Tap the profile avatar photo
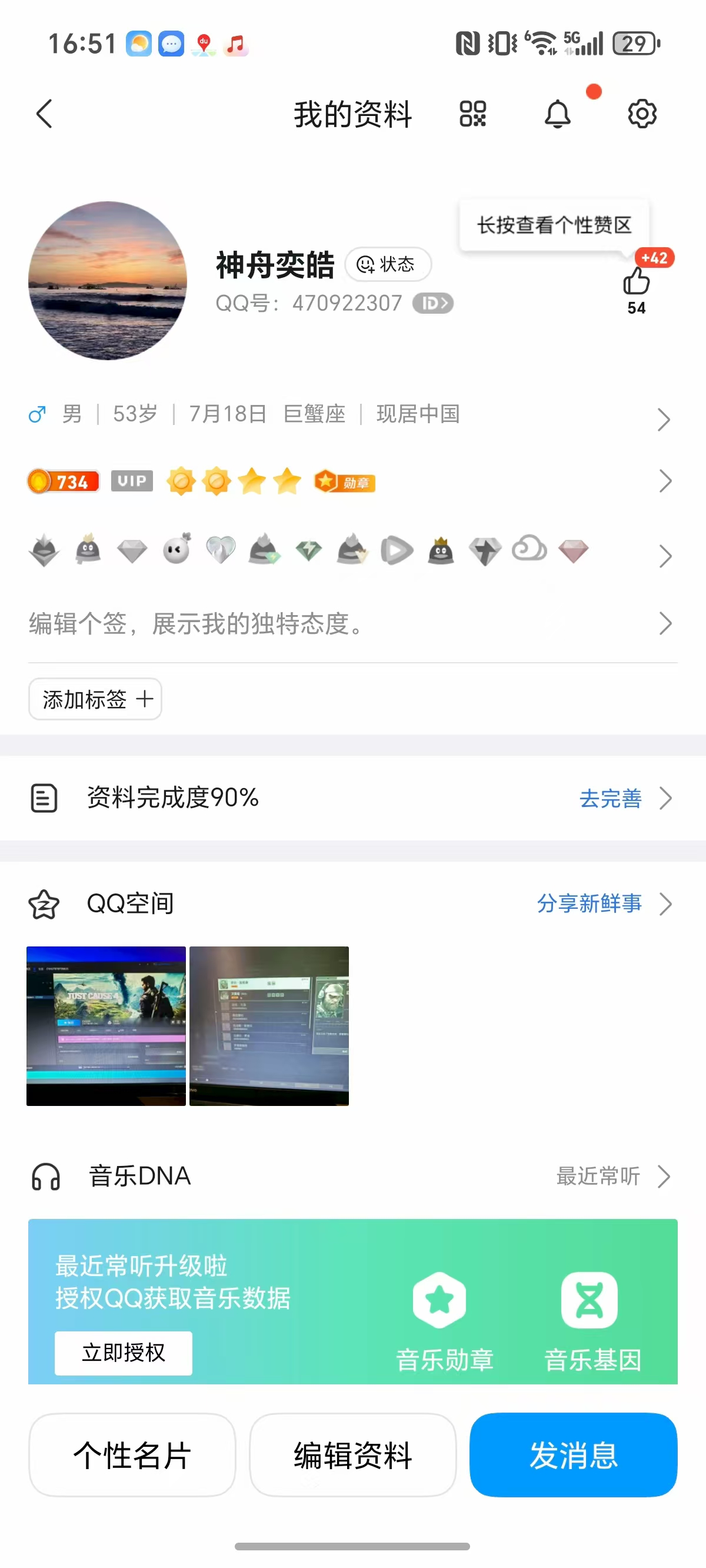706x1568 pixels. (x=108, y=281)
